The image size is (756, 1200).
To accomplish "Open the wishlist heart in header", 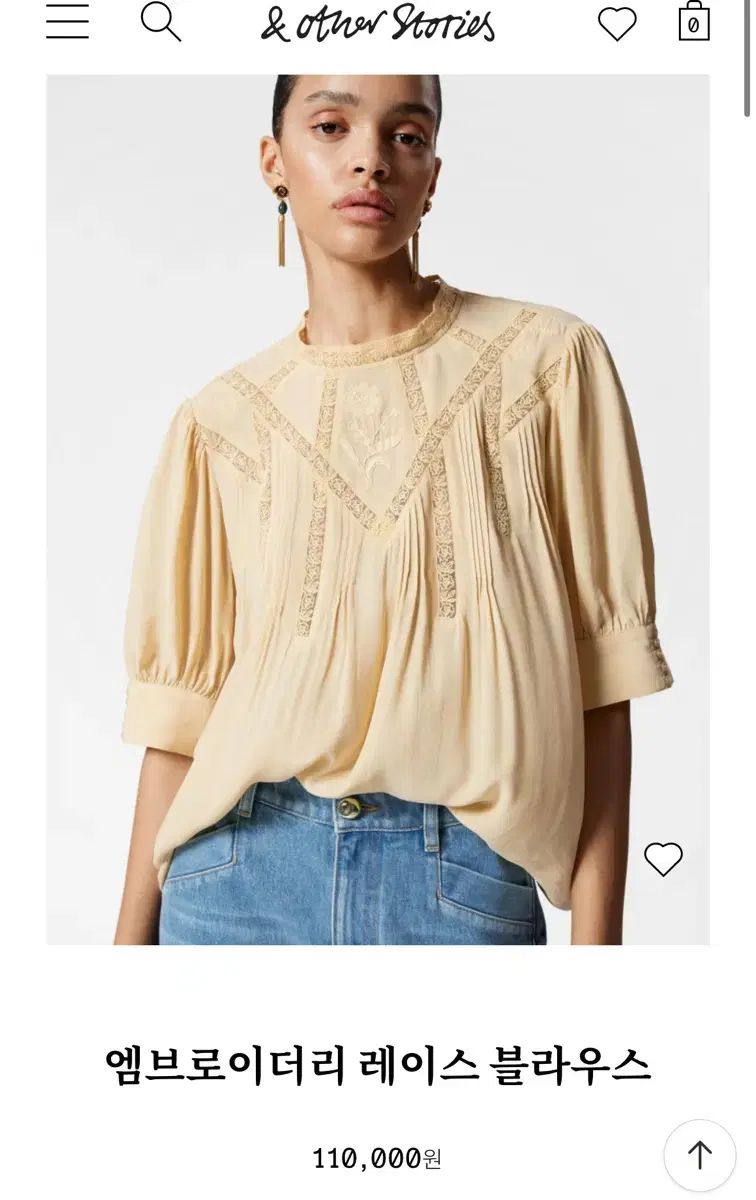I will (617, 24).
